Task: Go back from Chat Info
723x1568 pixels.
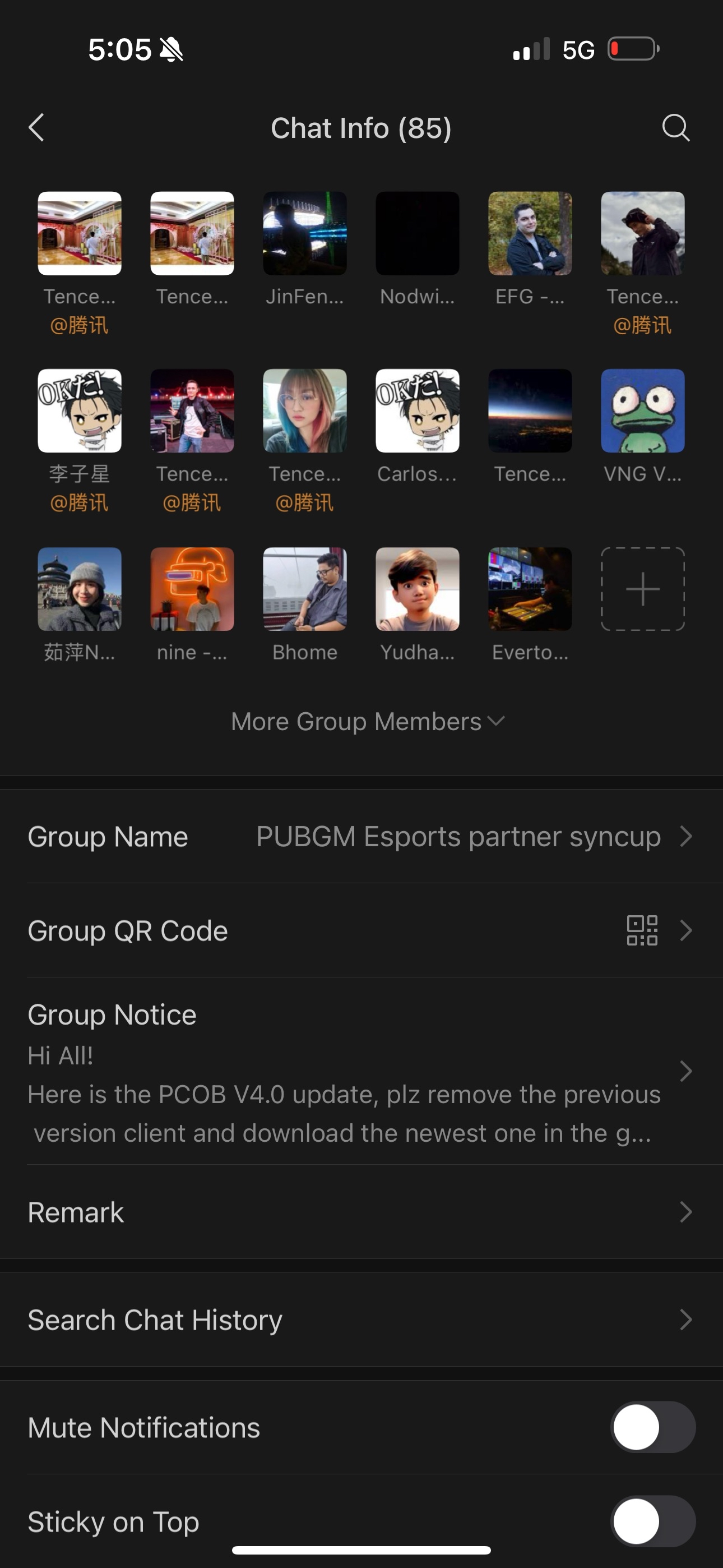Action: tap(36, 128)
